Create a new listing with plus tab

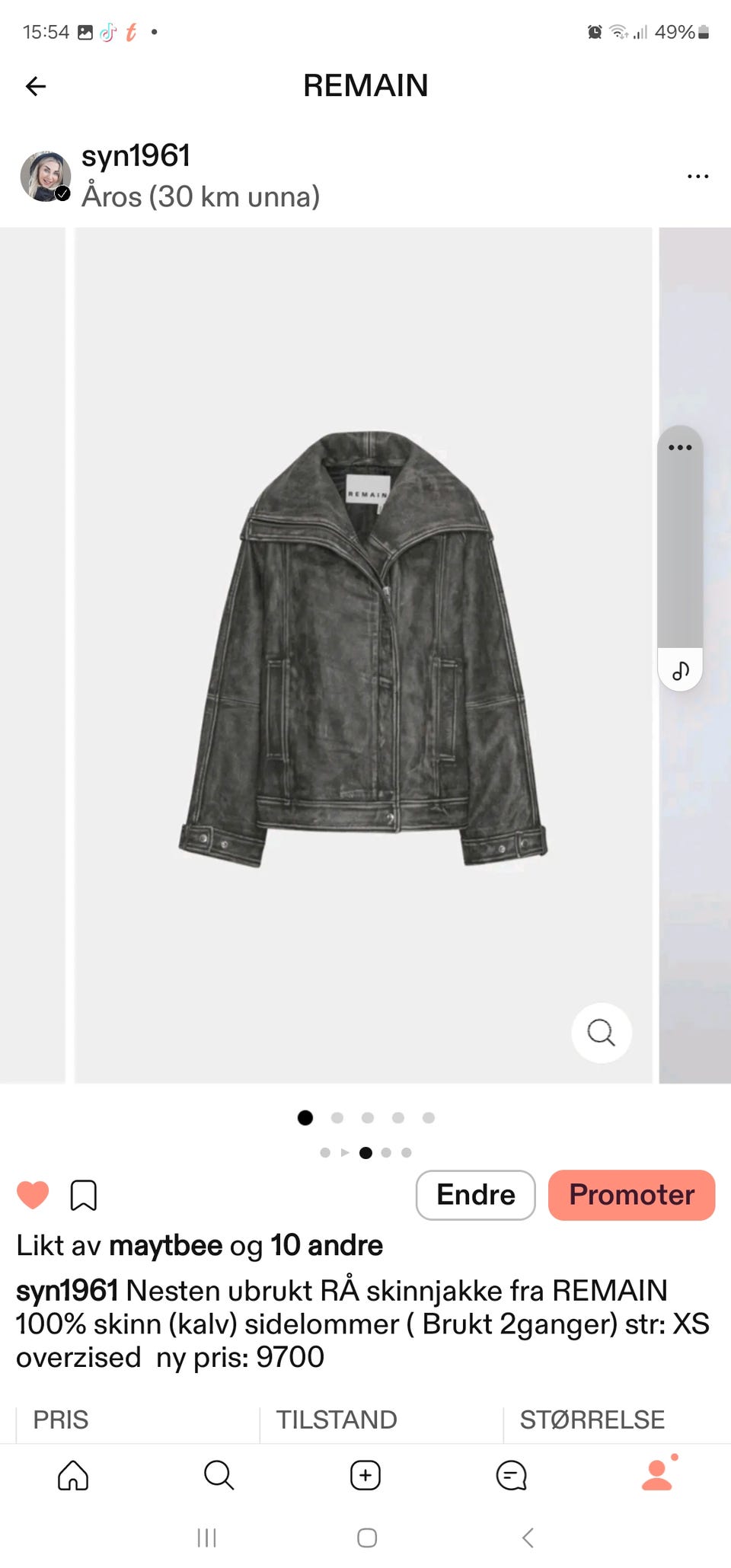coord(365,1475)
